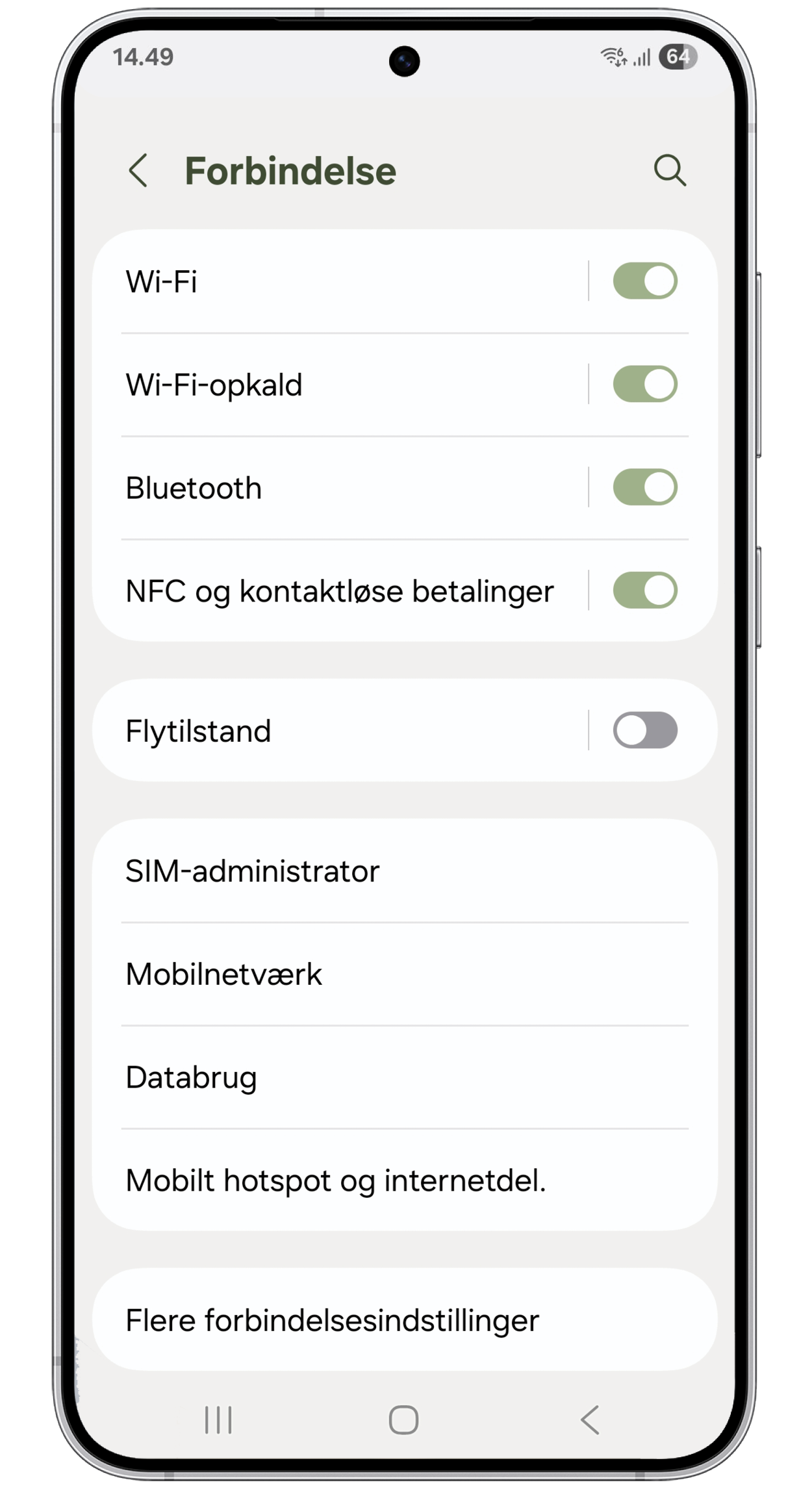Open Flytilstand settings row

tap(338, 731)
